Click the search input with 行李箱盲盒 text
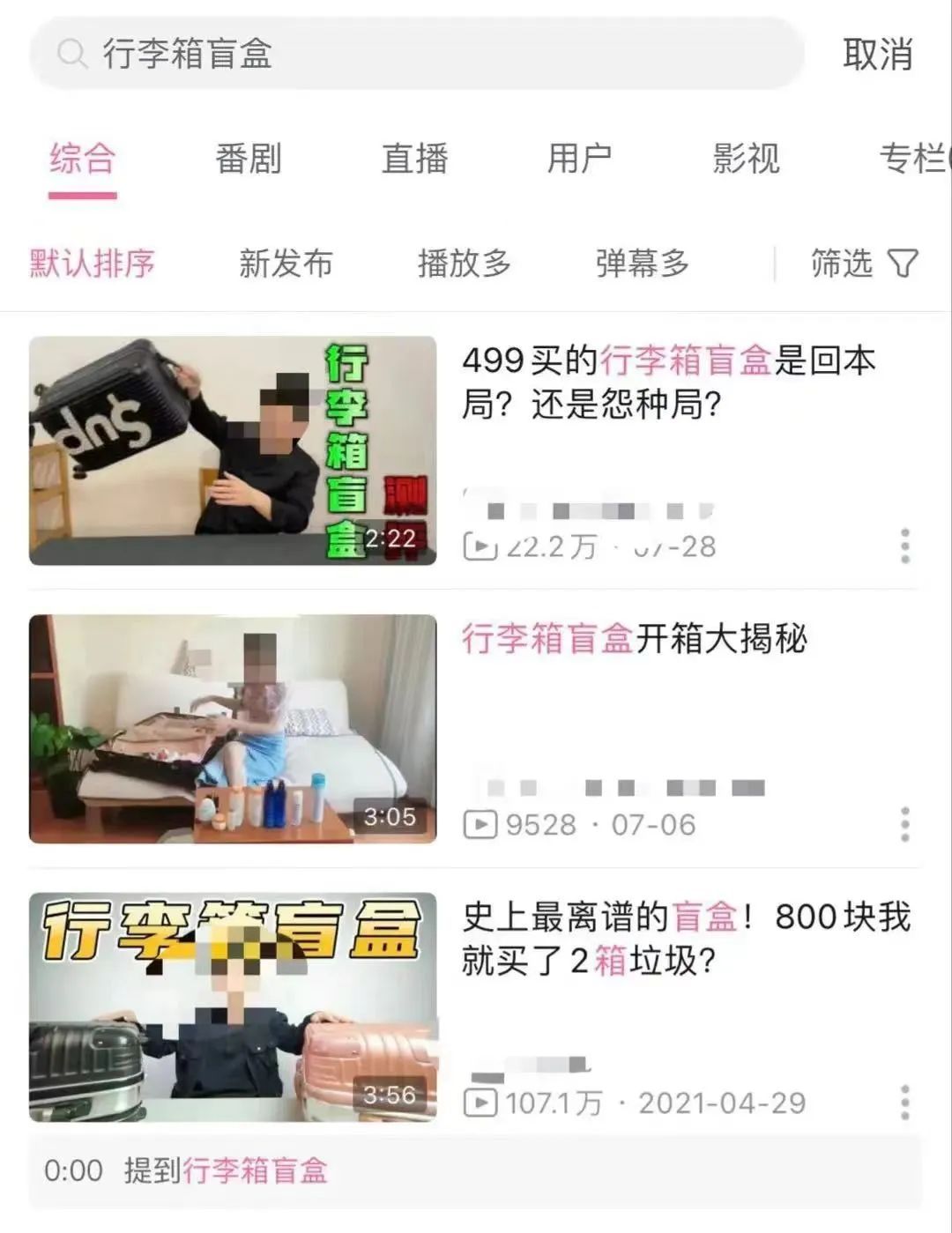952x1233 pixels. tap(264, 54)
